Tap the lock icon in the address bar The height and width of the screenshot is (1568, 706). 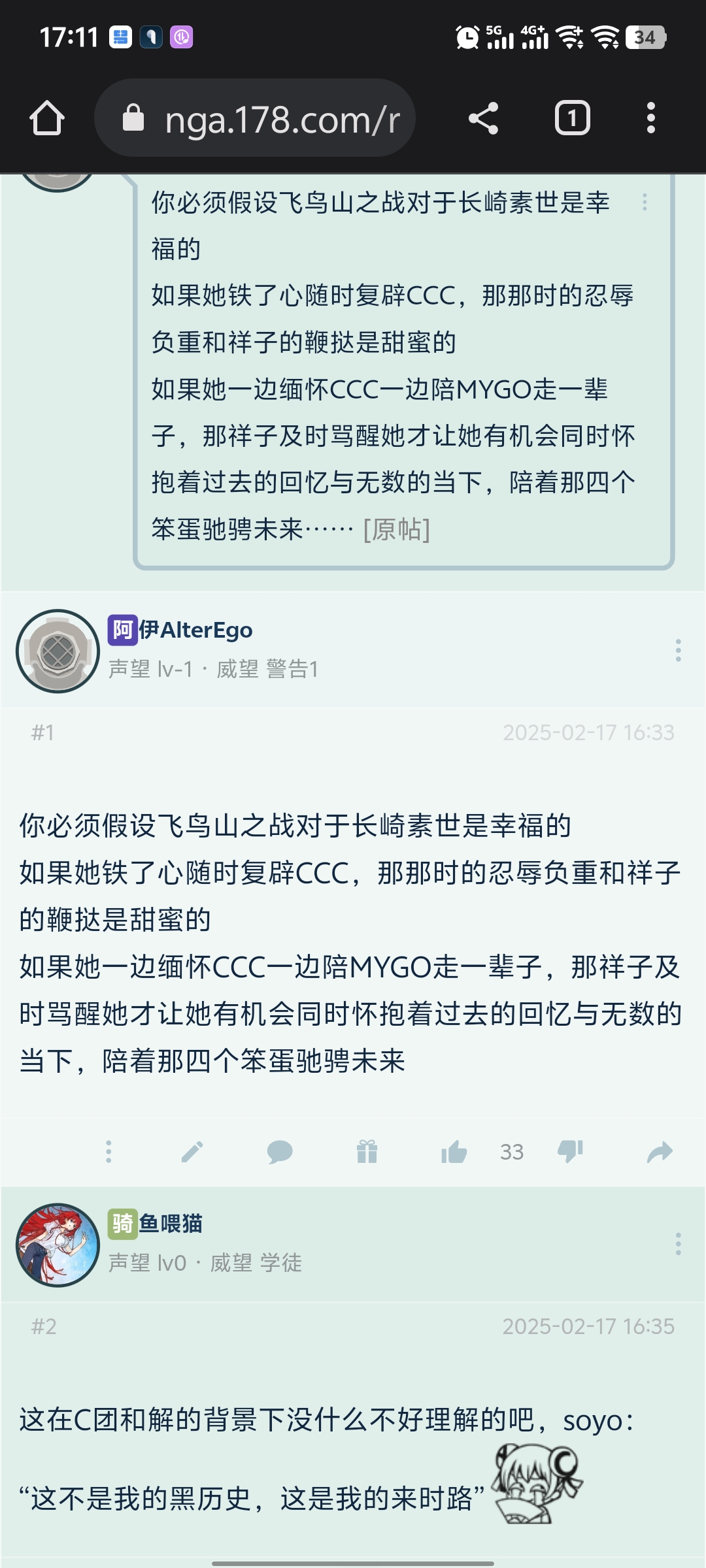(136, 118)
